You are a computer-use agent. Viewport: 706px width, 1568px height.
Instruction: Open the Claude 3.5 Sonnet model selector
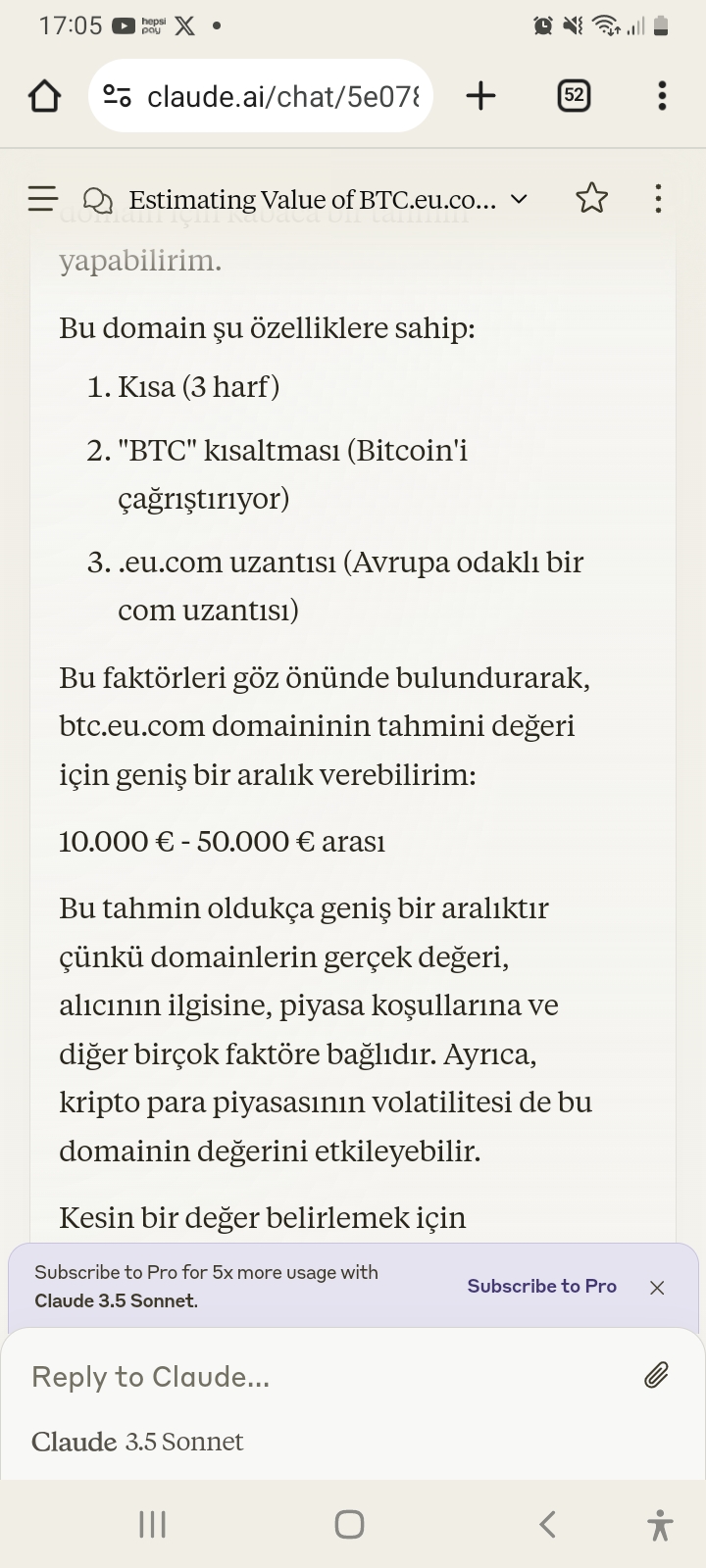(x=137, y=1442)
